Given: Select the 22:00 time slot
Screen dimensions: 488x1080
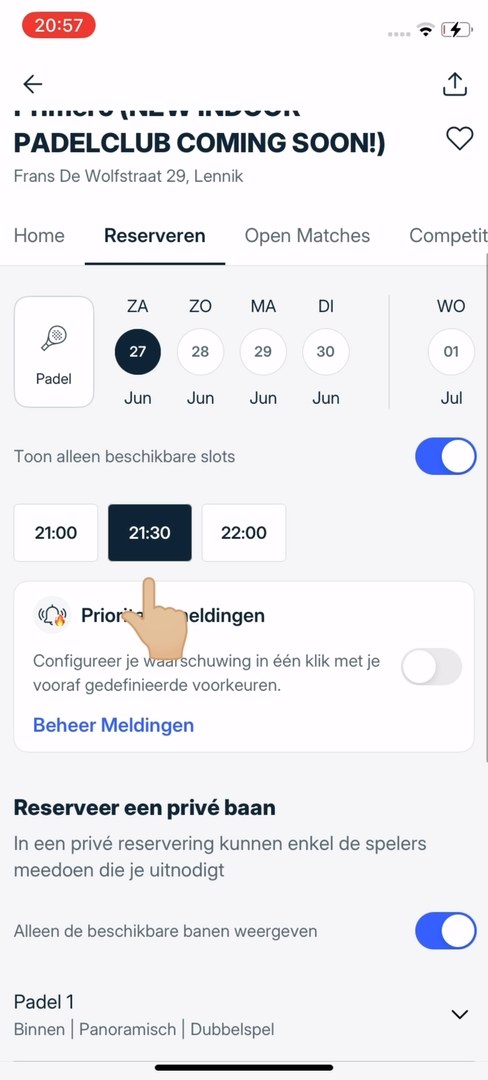Looking at the screenshot, I should click(244, 532).
